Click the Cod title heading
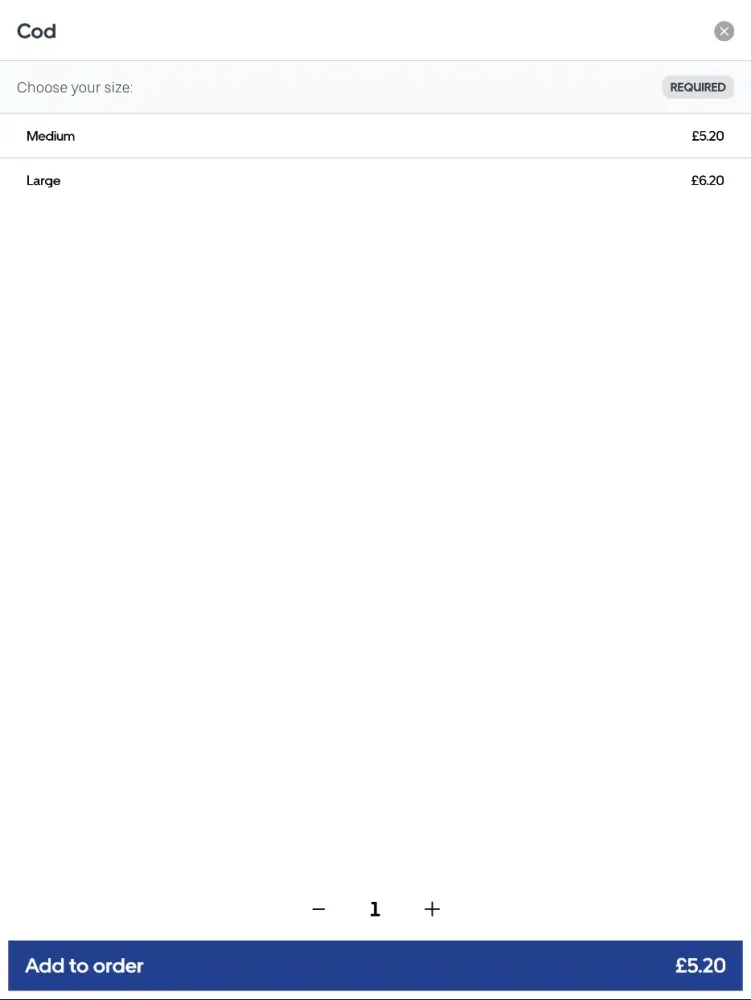Screen dimensions: 751x1000 pos(36,31)
